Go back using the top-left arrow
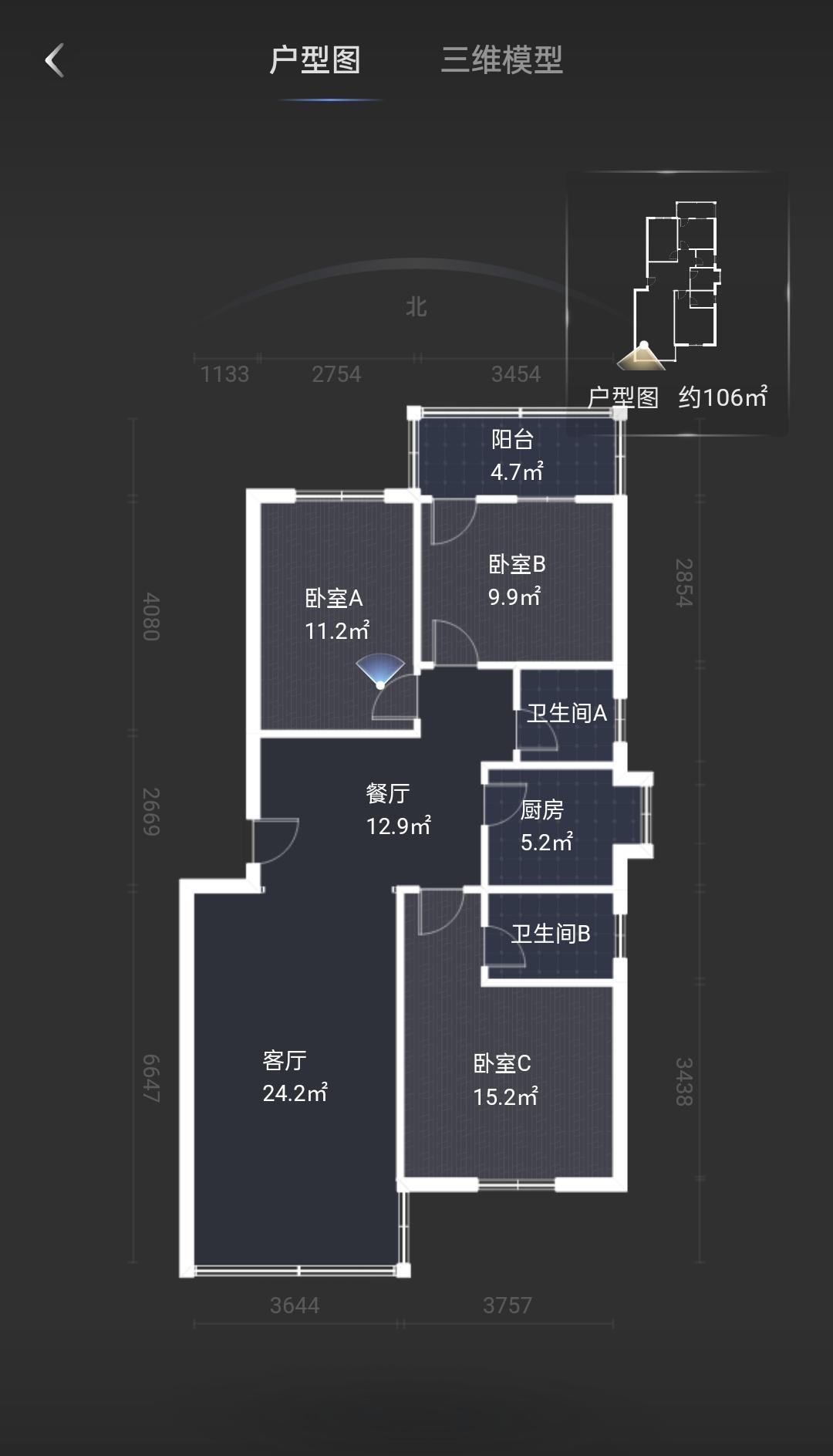The width and height of the screenshot is (833, 1456). click(x=54, y=60)
